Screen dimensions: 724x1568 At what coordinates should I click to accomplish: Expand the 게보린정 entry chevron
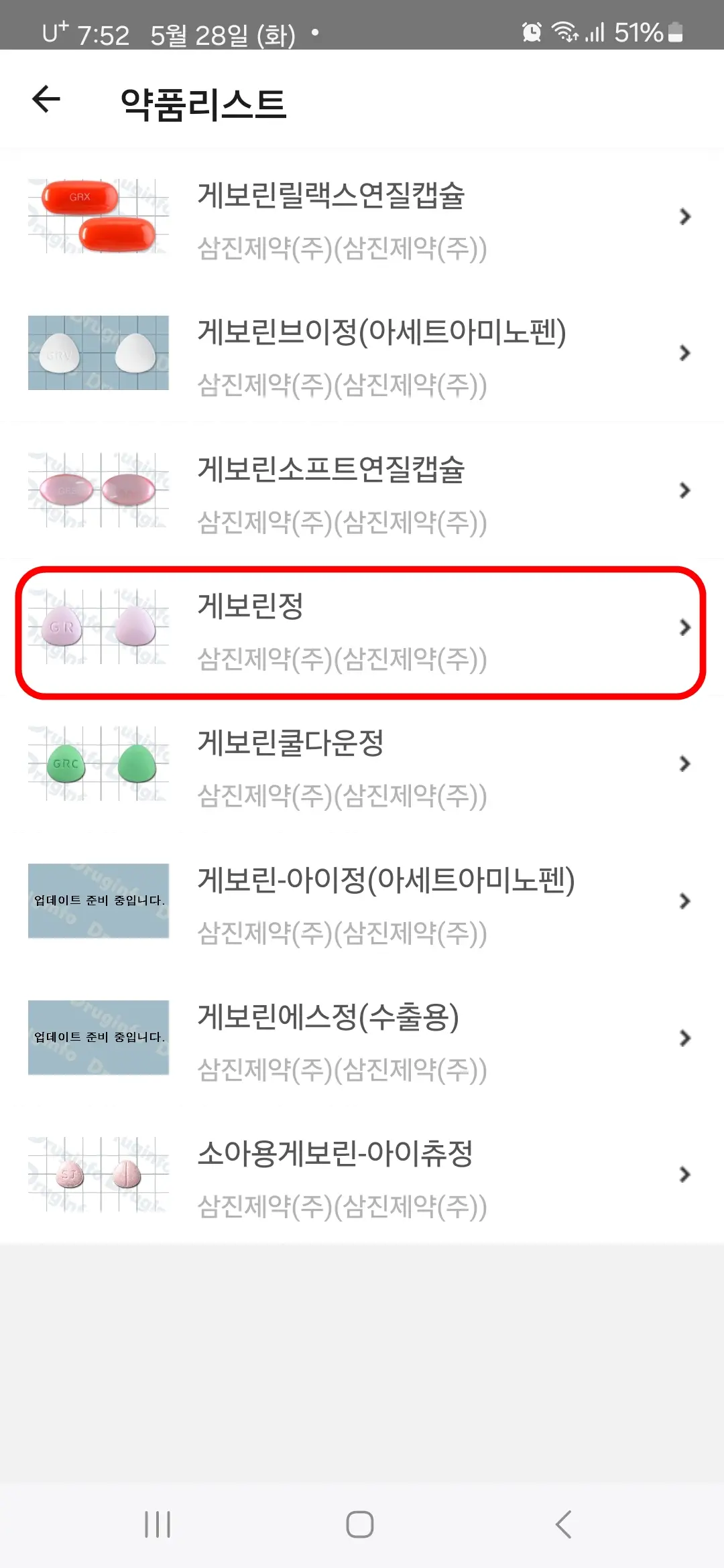[684, 629]
